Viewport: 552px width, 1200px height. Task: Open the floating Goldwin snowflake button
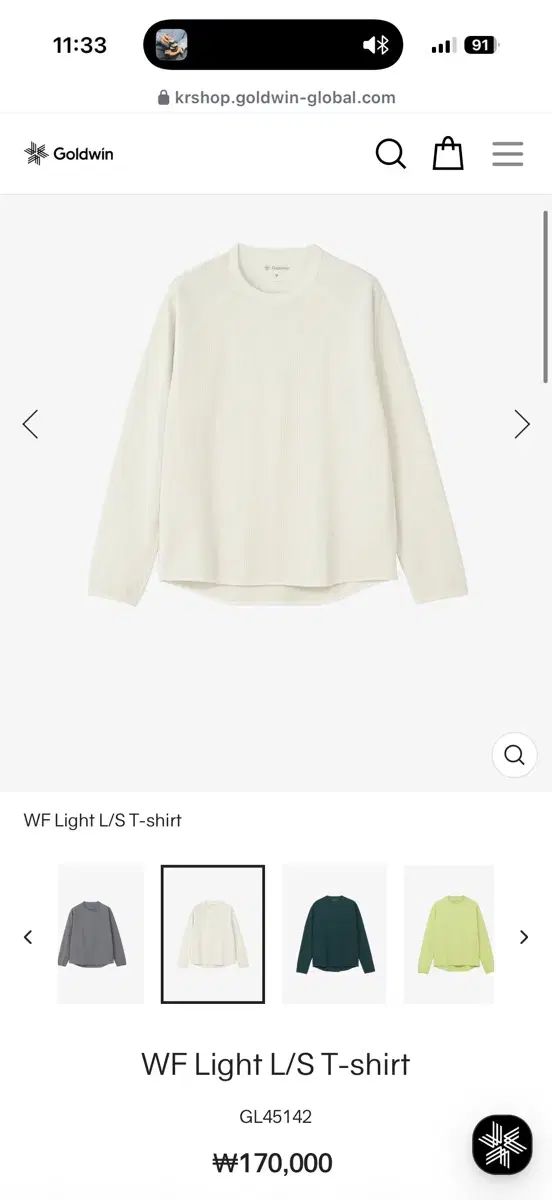pyautogui.click(x=502, y=1144)
